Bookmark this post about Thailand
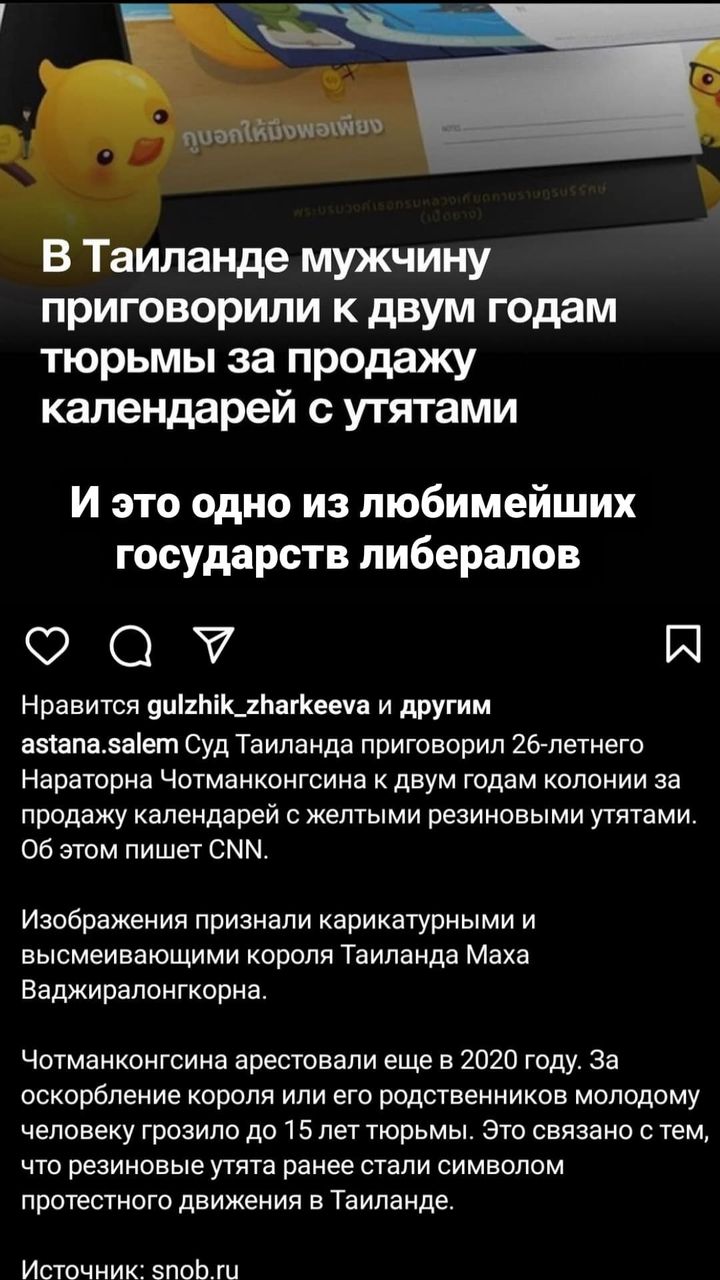The height and width of the screenshot is (1280, 720). coord(682,651)
